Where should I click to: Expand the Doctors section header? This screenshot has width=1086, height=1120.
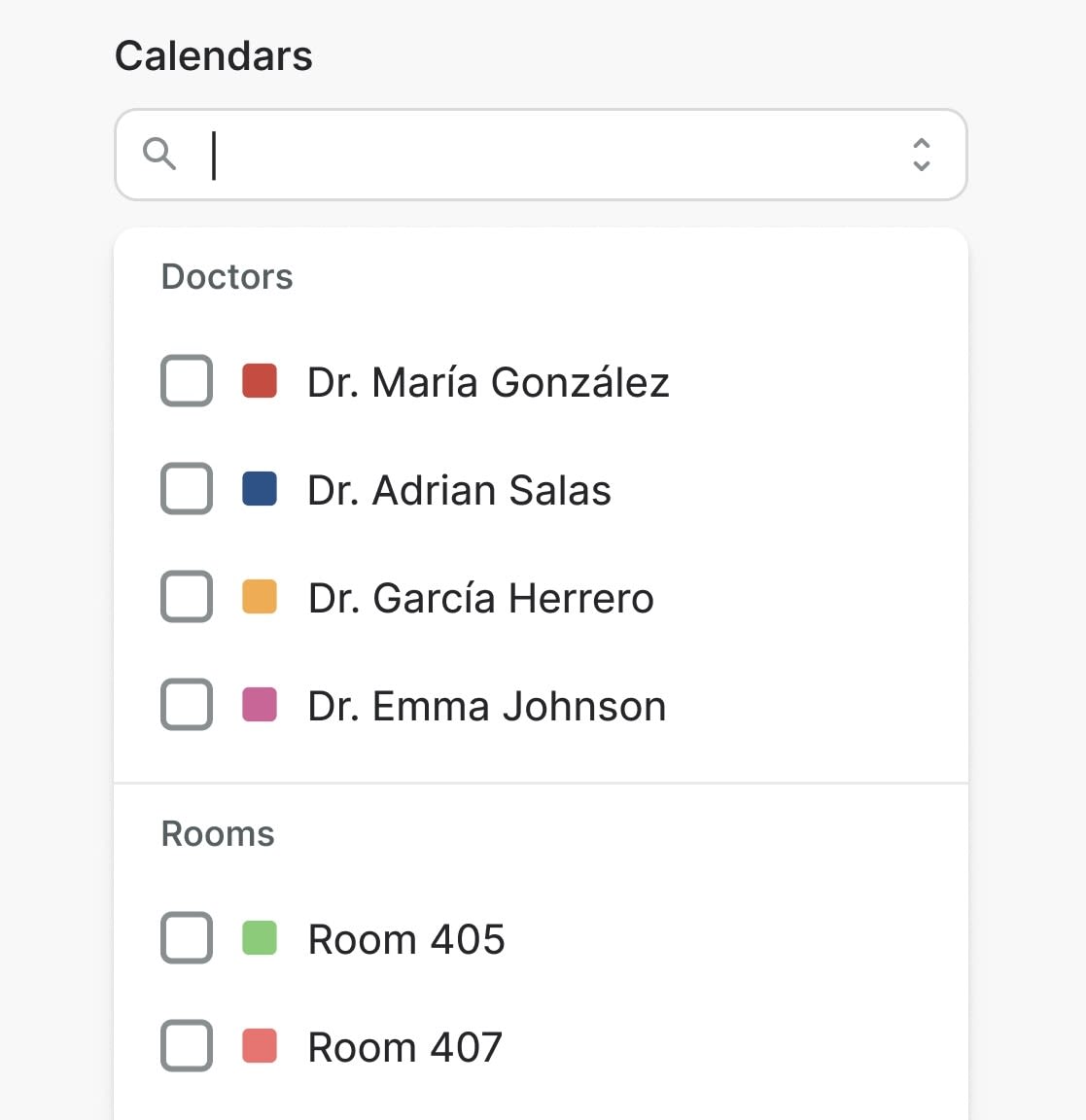point(227,276)
